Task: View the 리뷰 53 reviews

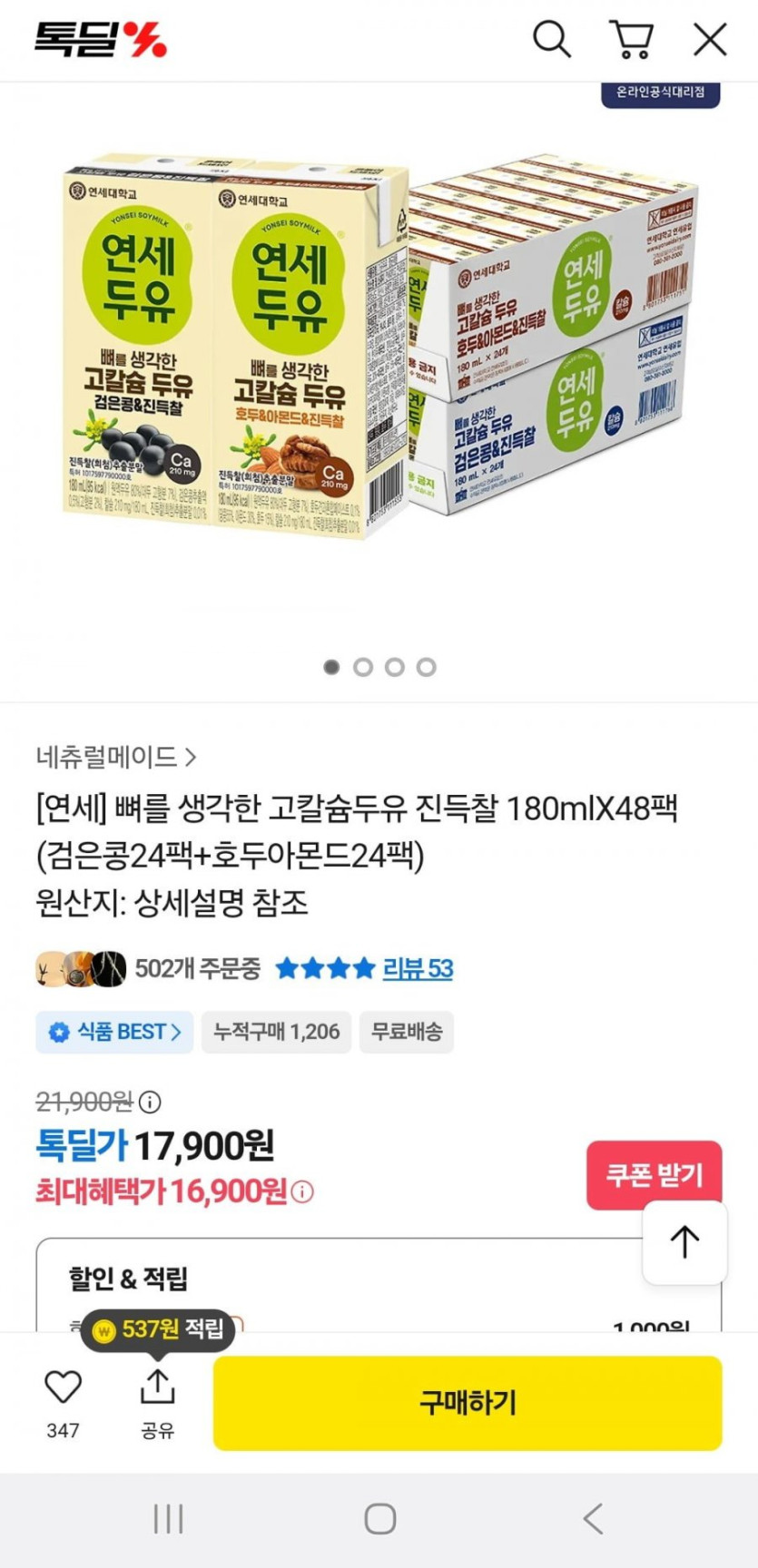Action: pyautogui.click(x=418, y=968)
